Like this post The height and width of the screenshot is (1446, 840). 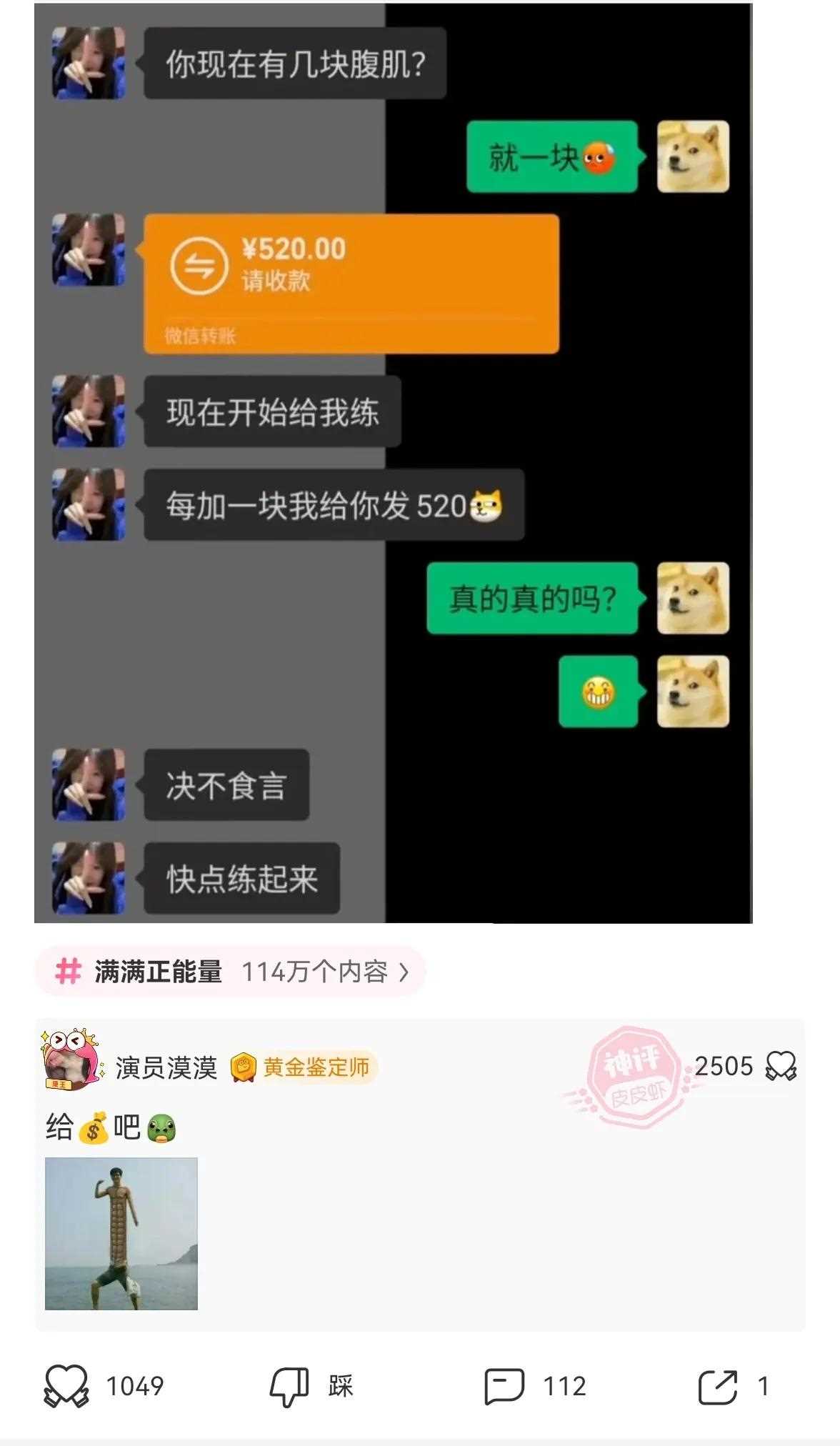[67, 1386]
